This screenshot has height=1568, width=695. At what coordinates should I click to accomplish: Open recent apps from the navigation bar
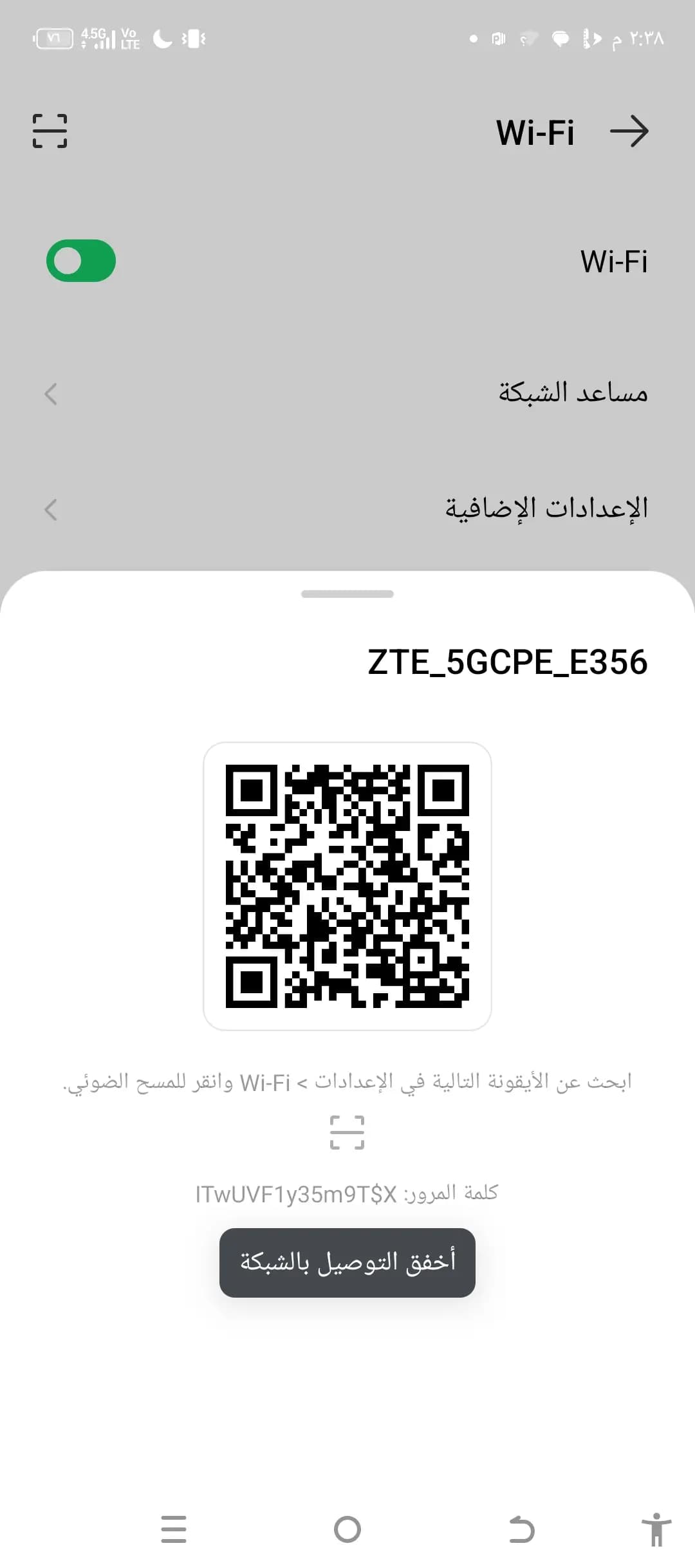tap(174, 1529)
